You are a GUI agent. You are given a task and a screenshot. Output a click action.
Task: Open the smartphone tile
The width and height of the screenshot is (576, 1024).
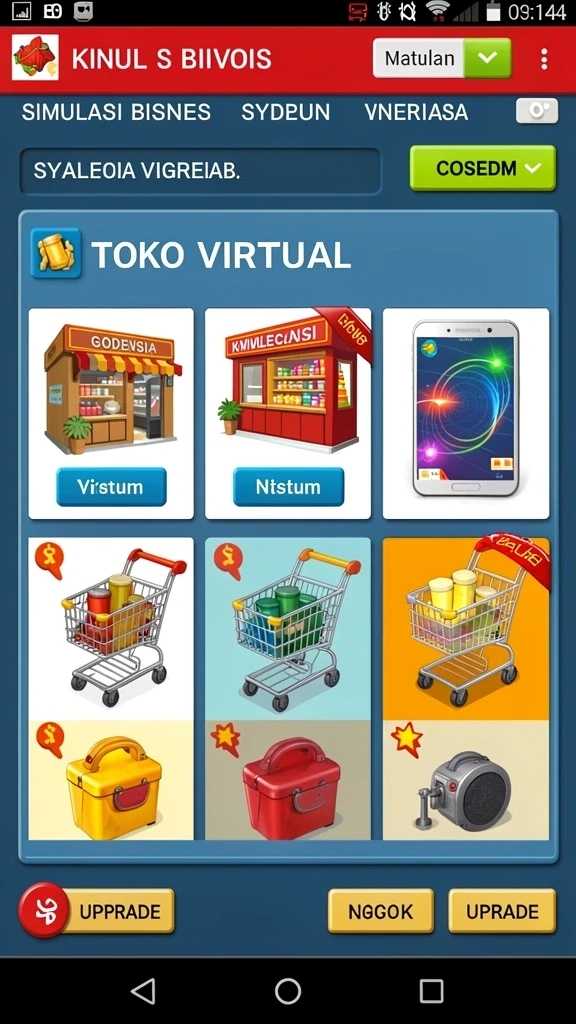click(466, 413)
